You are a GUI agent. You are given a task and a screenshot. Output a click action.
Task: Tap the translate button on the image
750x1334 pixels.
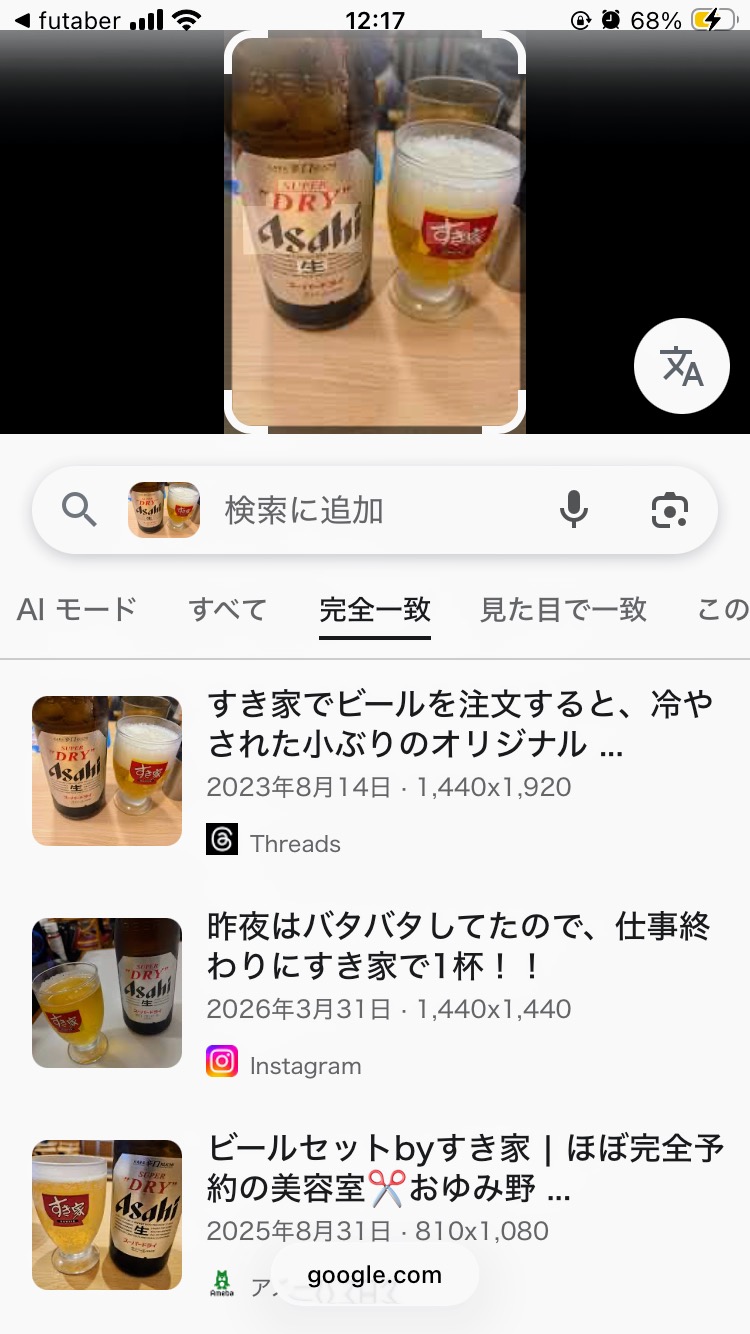click(682, 367)
